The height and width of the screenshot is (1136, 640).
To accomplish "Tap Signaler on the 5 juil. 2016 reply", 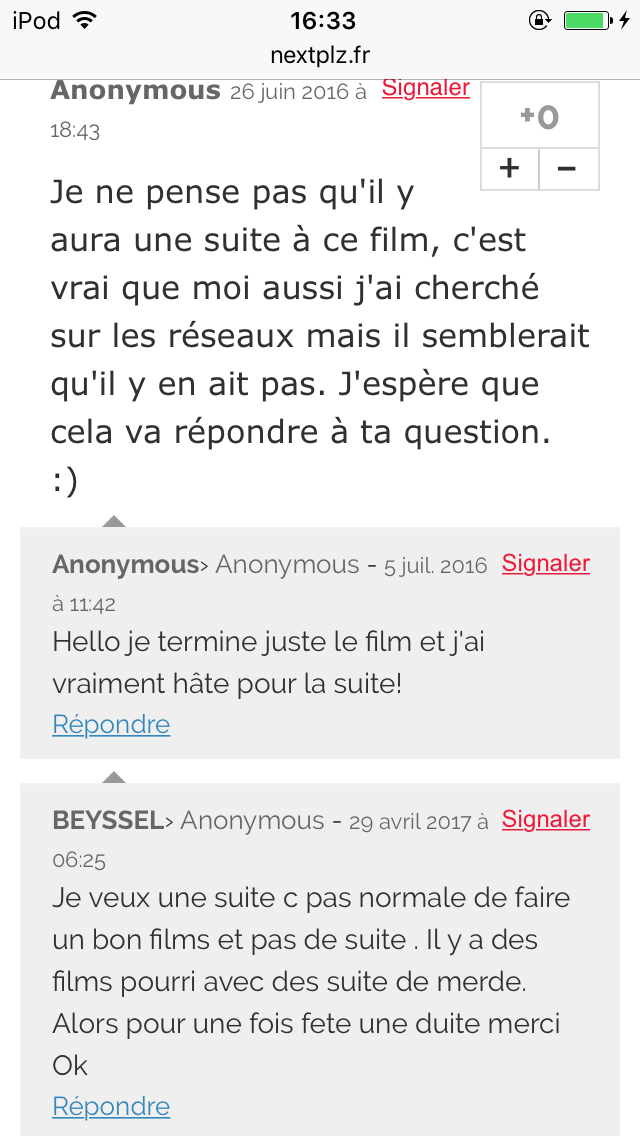I will [546, 564].
